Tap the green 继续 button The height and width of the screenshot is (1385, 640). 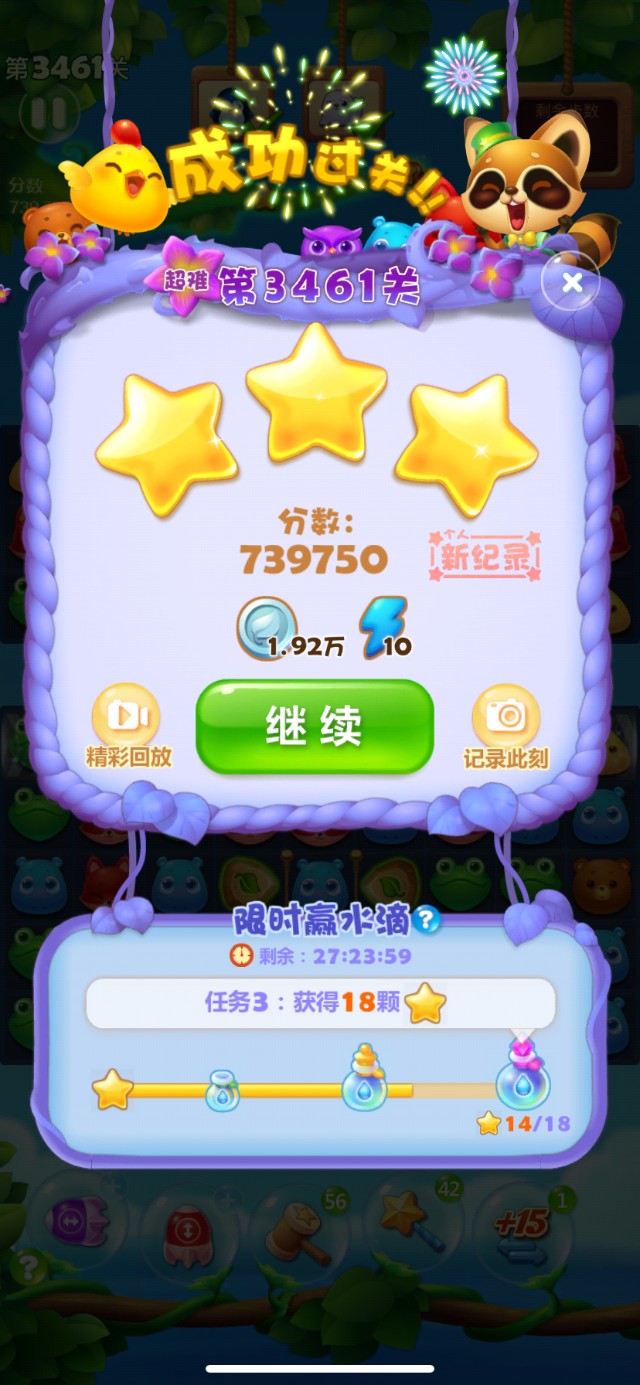315,727
